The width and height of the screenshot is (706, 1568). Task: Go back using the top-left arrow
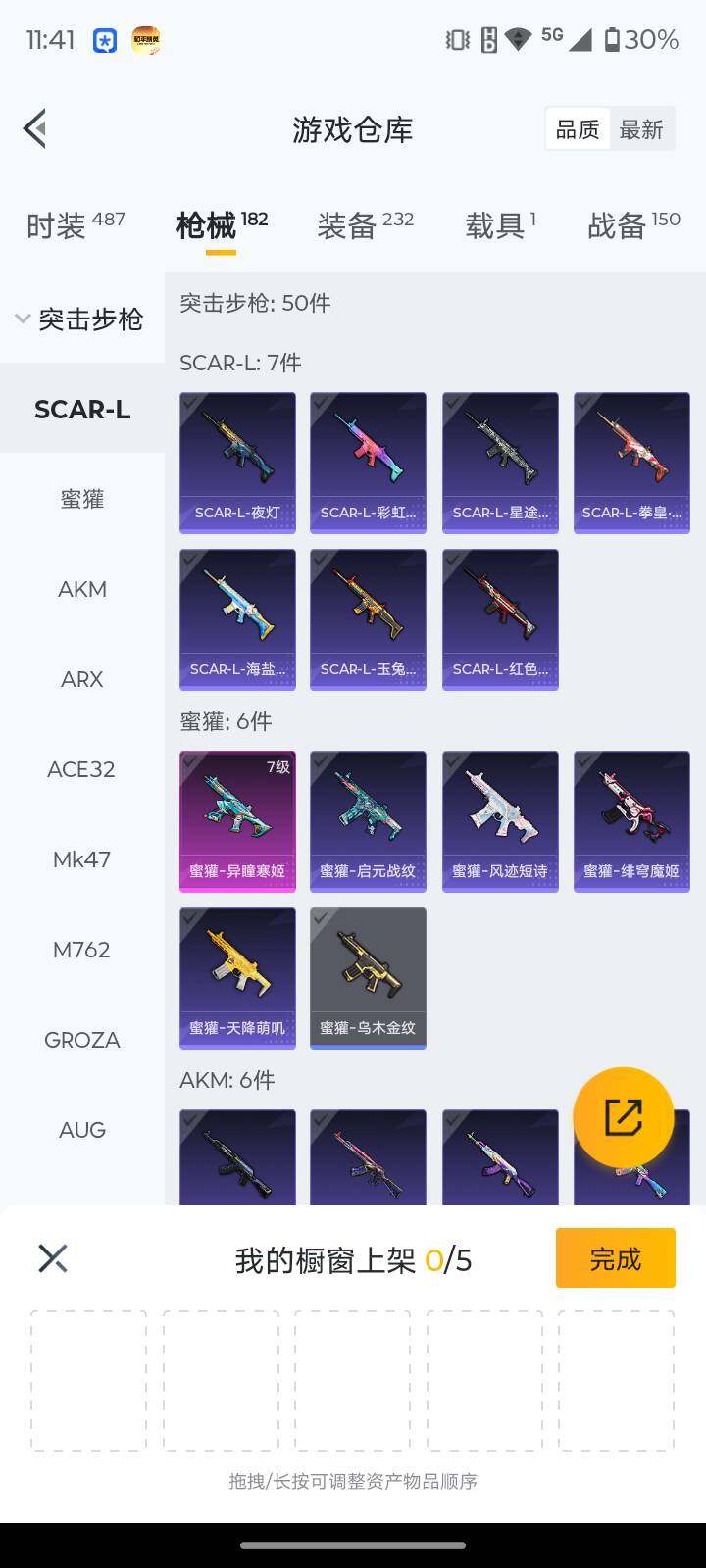[35, 128]
